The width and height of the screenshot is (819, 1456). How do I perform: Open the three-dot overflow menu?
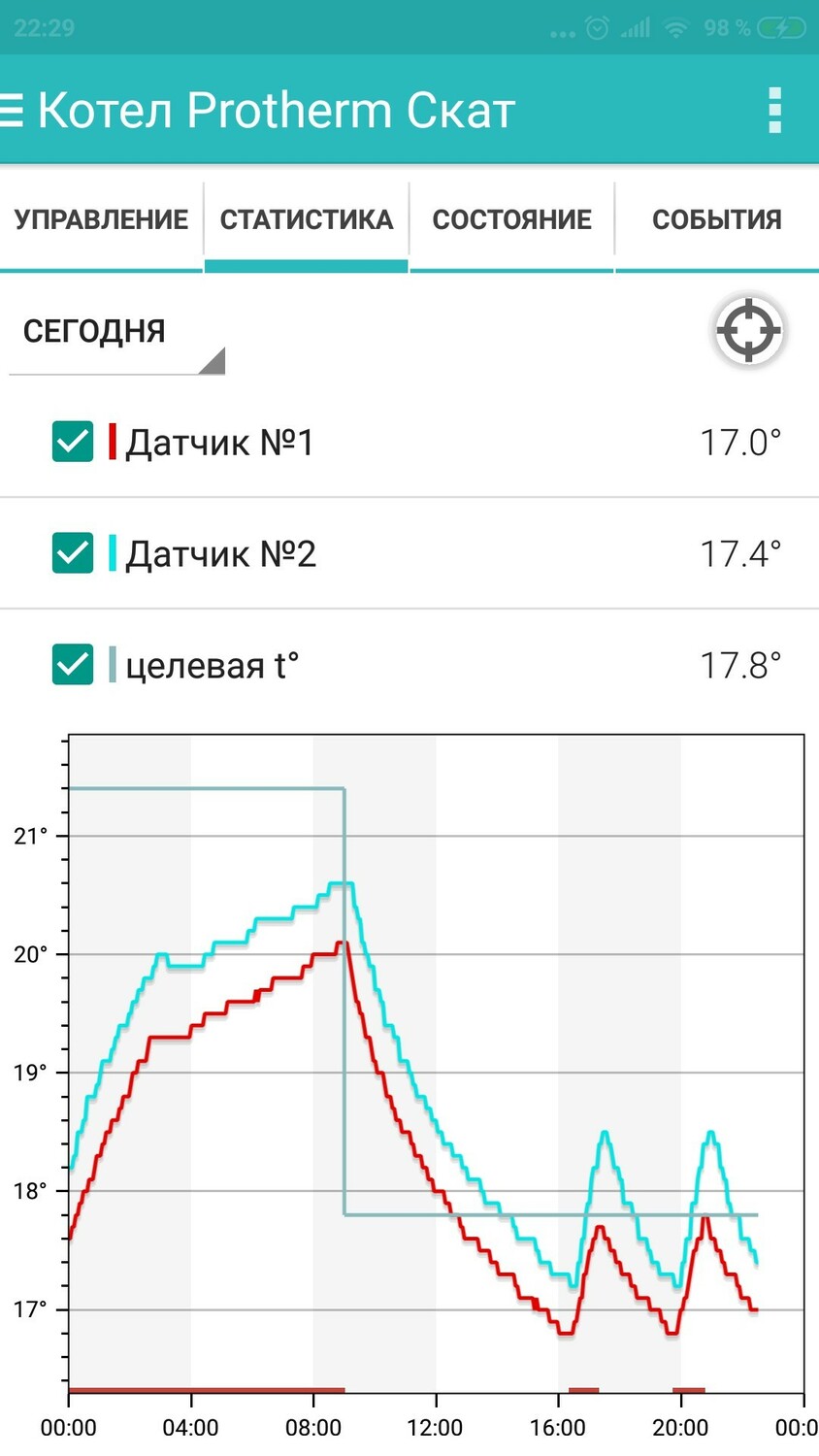774,110
